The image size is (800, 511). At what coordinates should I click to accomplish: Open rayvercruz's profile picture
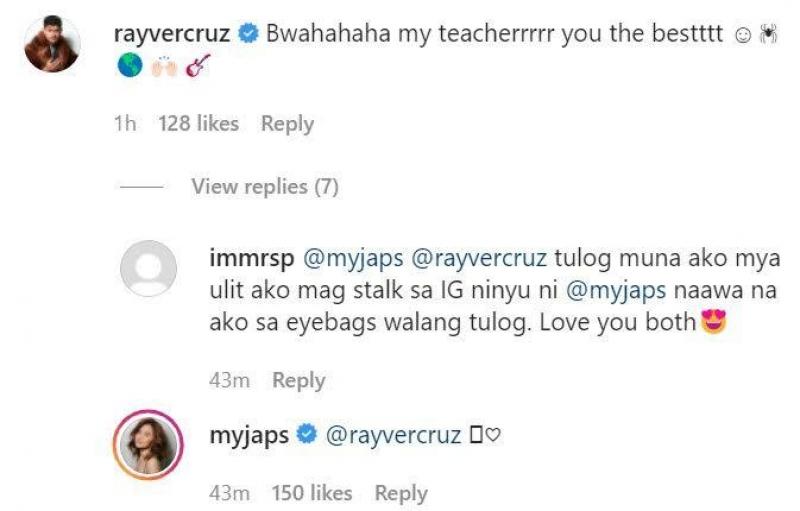tap(51, 44)
